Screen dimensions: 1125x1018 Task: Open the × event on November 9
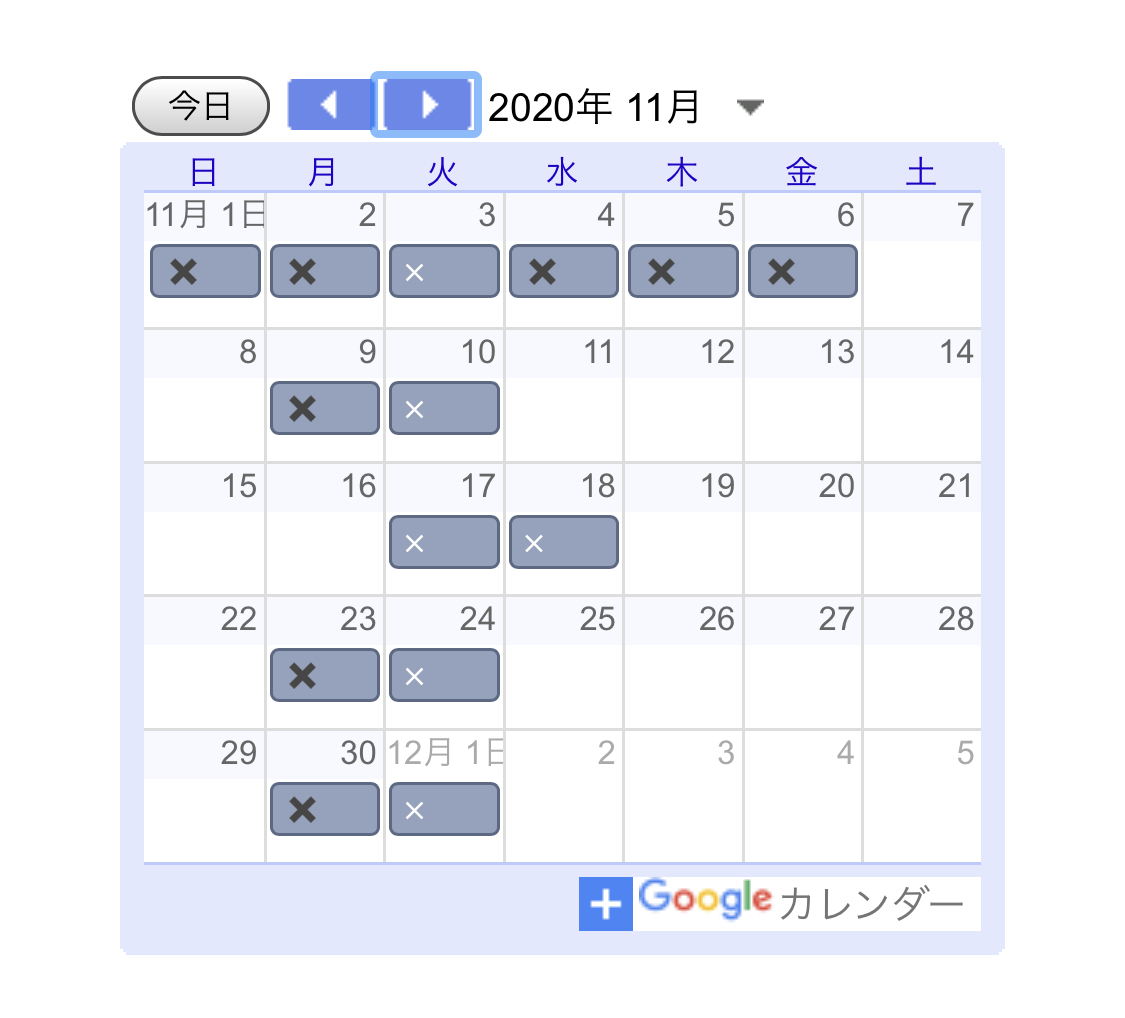(x=325, y=408)
